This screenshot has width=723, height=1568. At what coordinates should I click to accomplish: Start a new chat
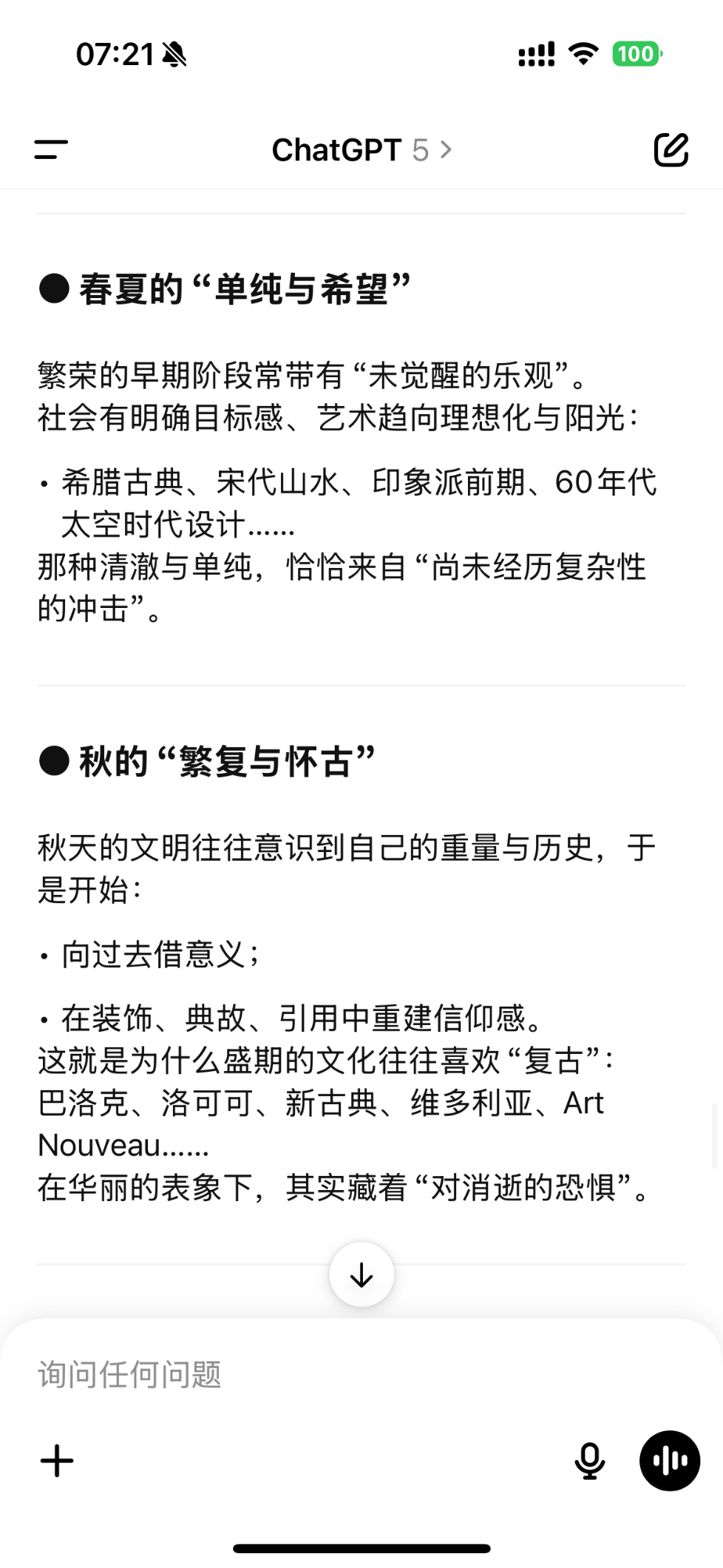(x=671, y=150)
